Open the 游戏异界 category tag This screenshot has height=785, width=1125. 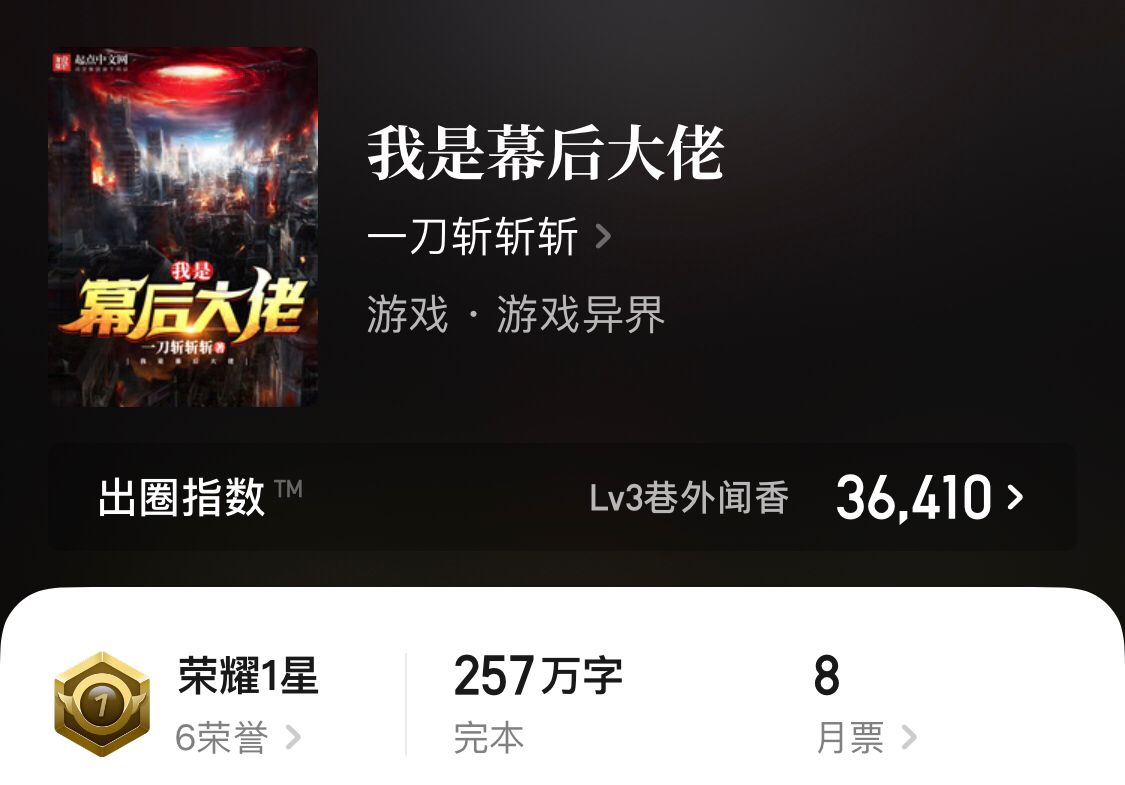click(x=580, y=316)
